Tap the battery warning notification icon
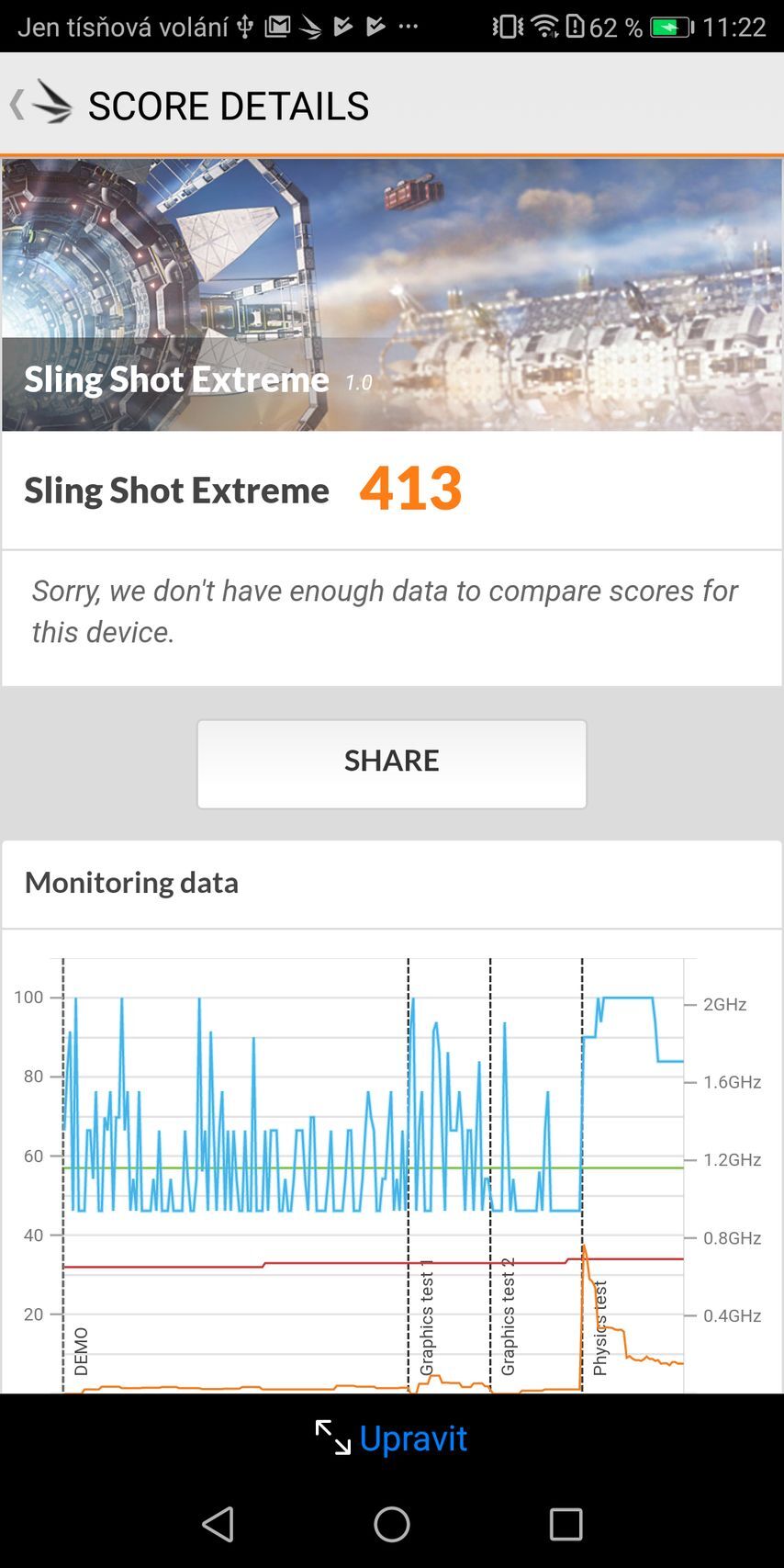 click(574, 26)
